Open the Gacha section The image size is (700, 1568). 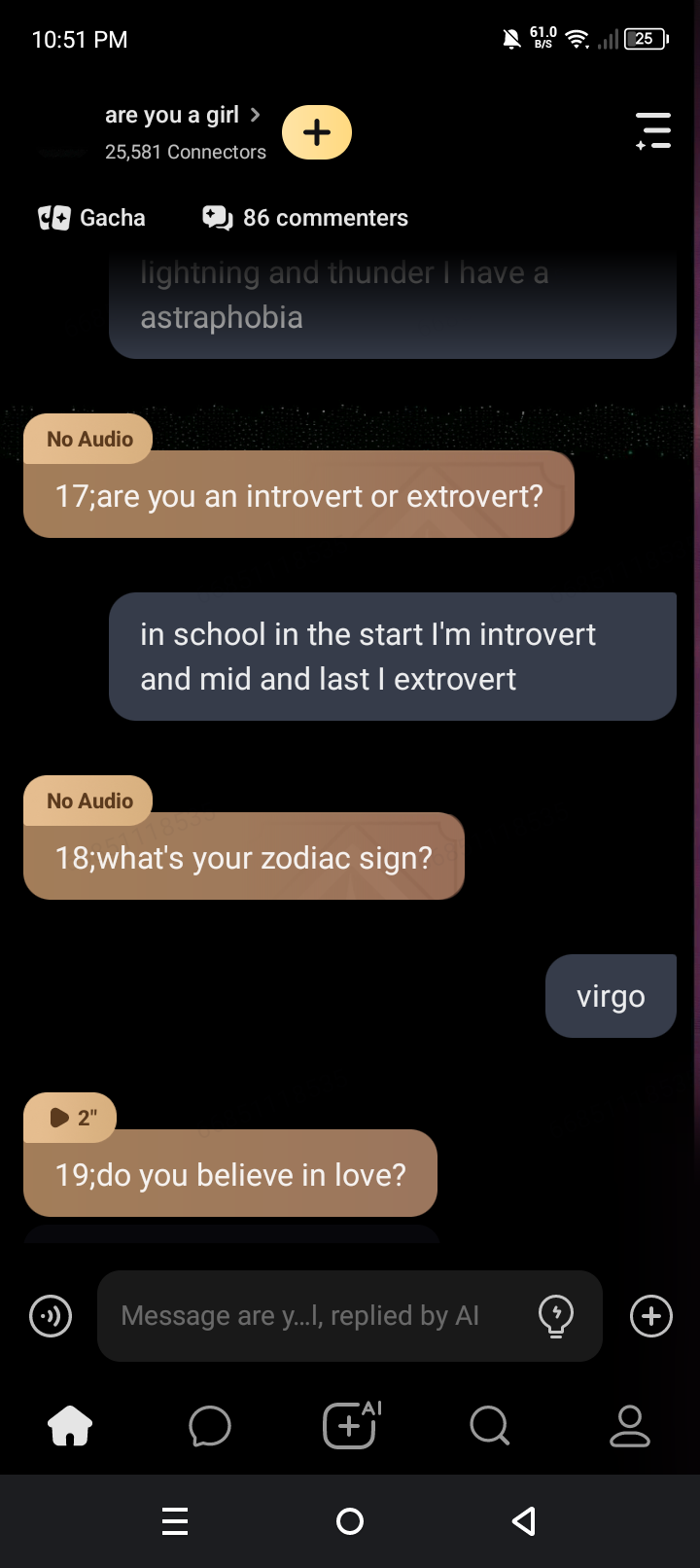92,218
